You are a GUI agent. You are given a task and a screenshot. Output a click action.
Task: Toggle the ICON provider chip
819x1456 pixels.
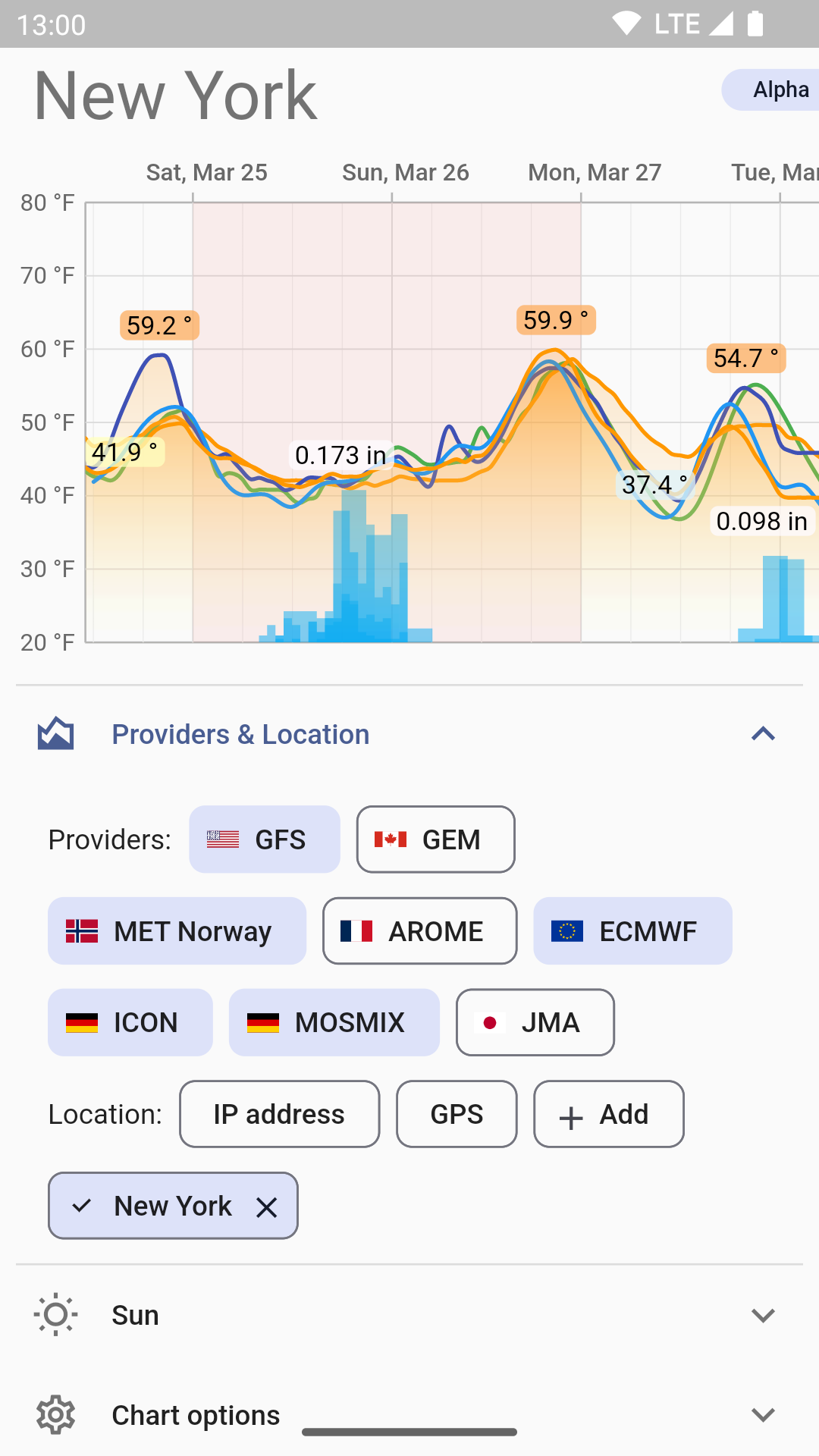[130, 1022]
